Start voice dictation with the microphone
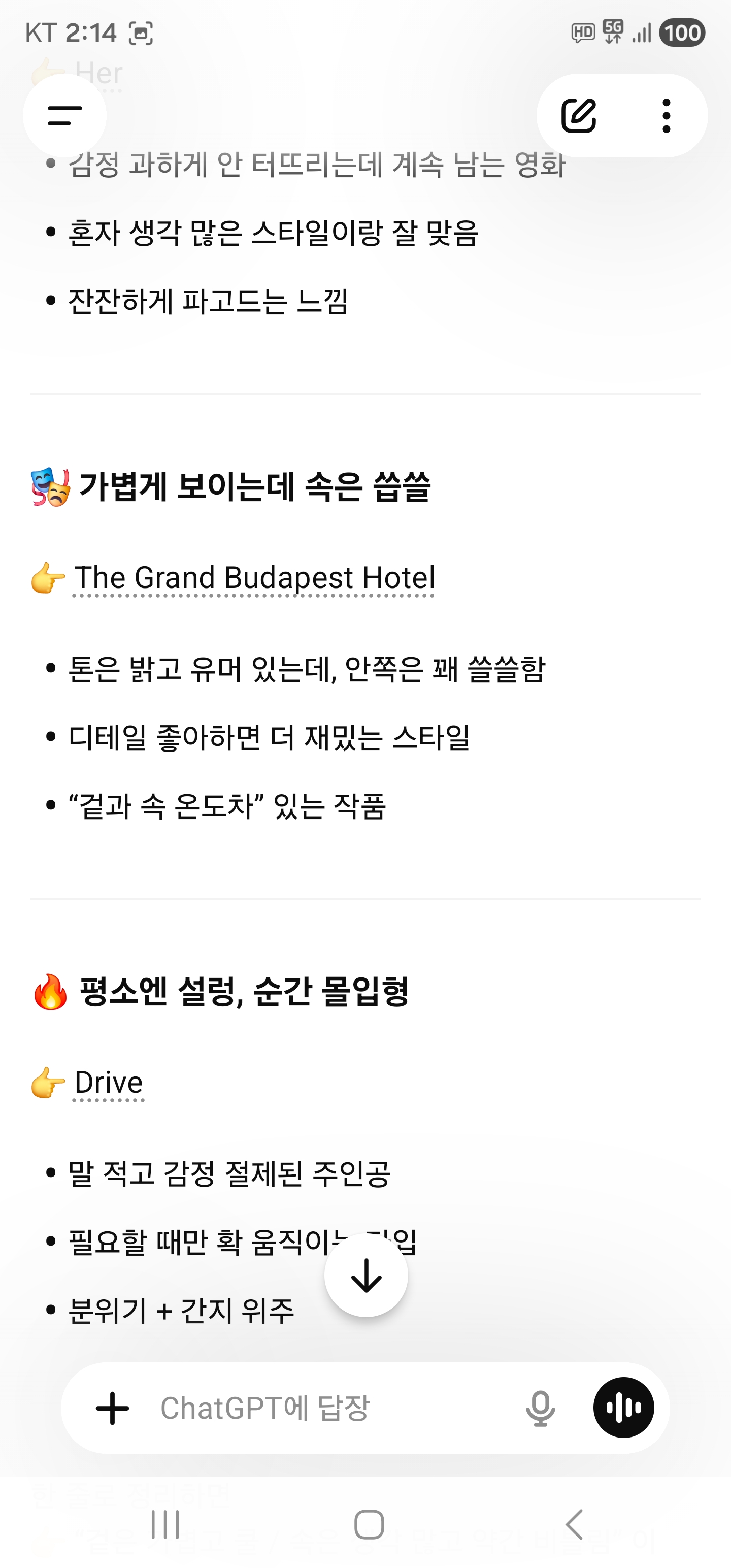This screenshot has width=731, height=1568. click(x=540, y=1408)
